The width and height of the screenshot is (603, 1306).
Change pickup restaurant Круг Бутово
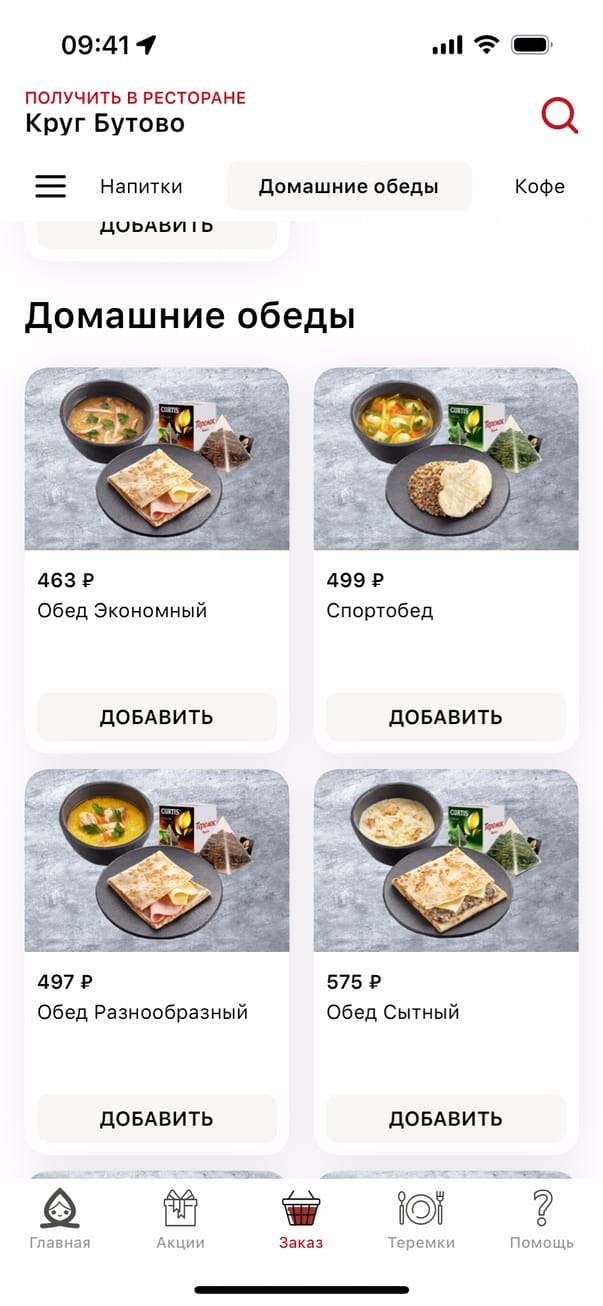[x=105, y=123]
